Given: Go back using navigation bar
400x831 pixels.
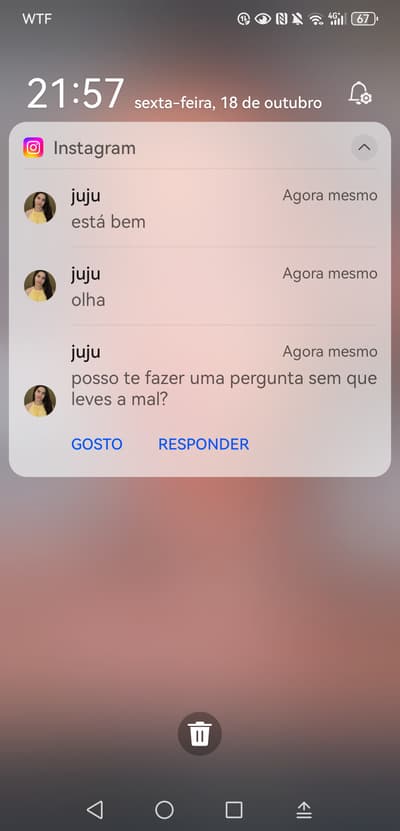Looking at the screenshot, I should (x=94, y=810).
